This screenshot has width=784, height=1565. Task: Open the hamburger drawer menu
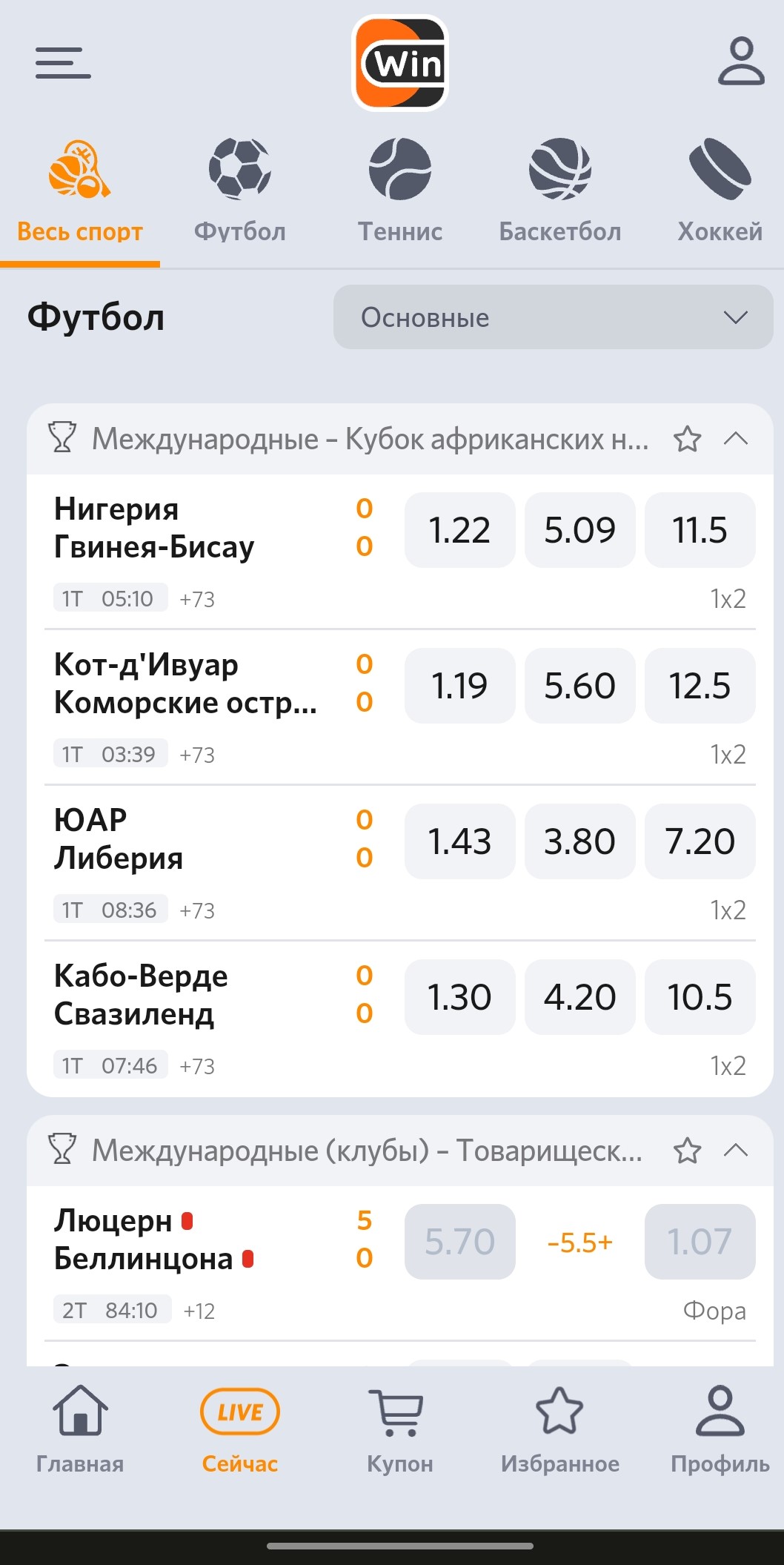click(x=63, y=62)
